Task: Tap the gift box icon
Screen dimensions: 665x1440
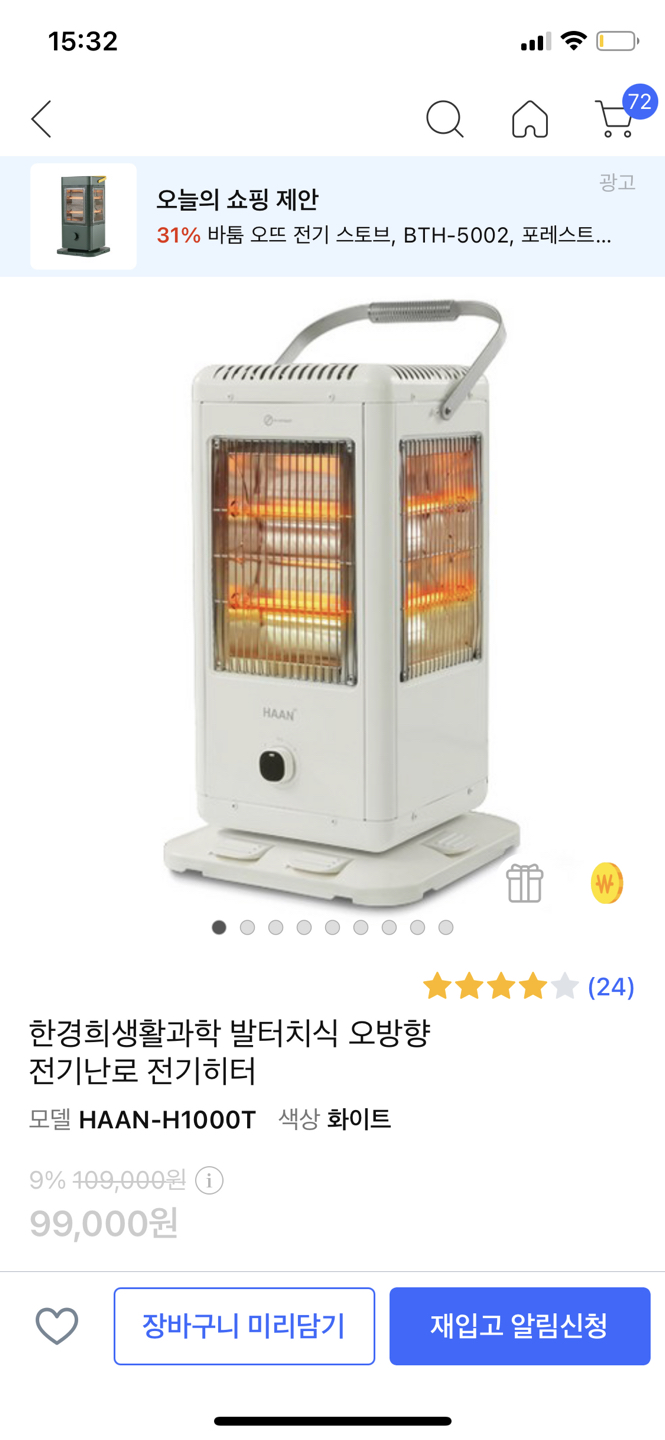Action: point(524,884)
